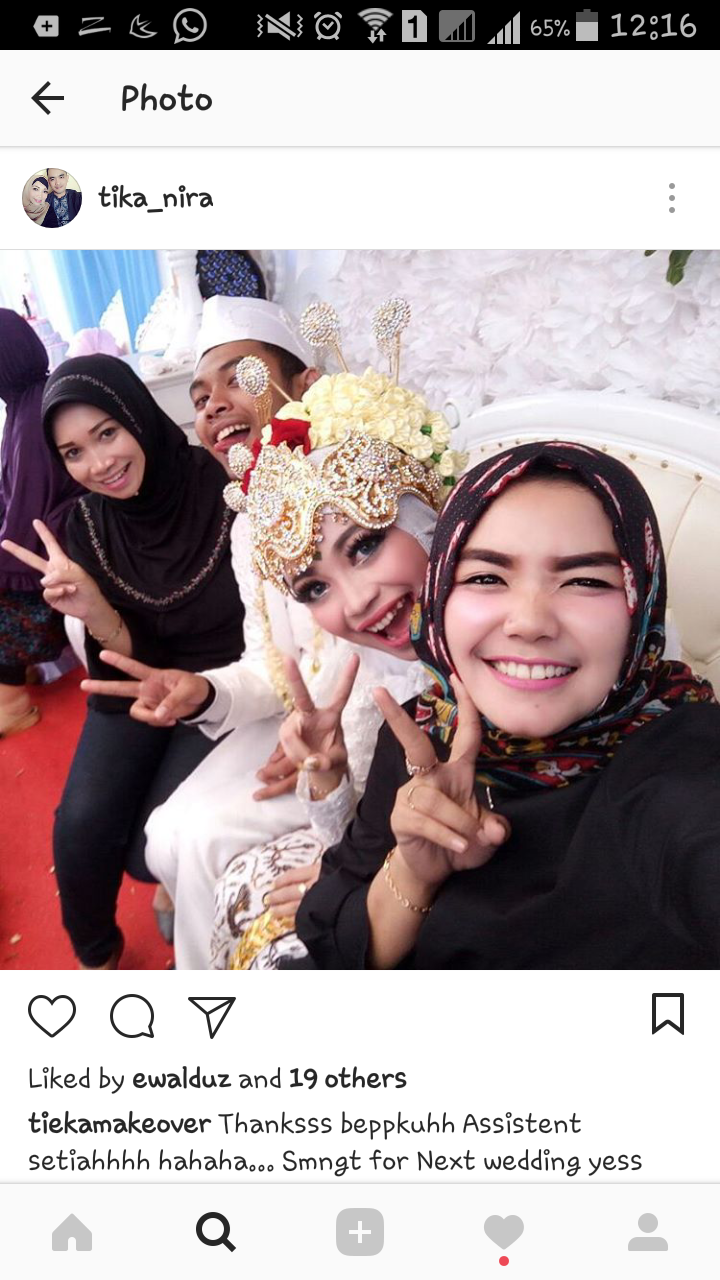The image size is (720, 1280).
Task: Open the post's overflow menu
Action: point(672,198)
